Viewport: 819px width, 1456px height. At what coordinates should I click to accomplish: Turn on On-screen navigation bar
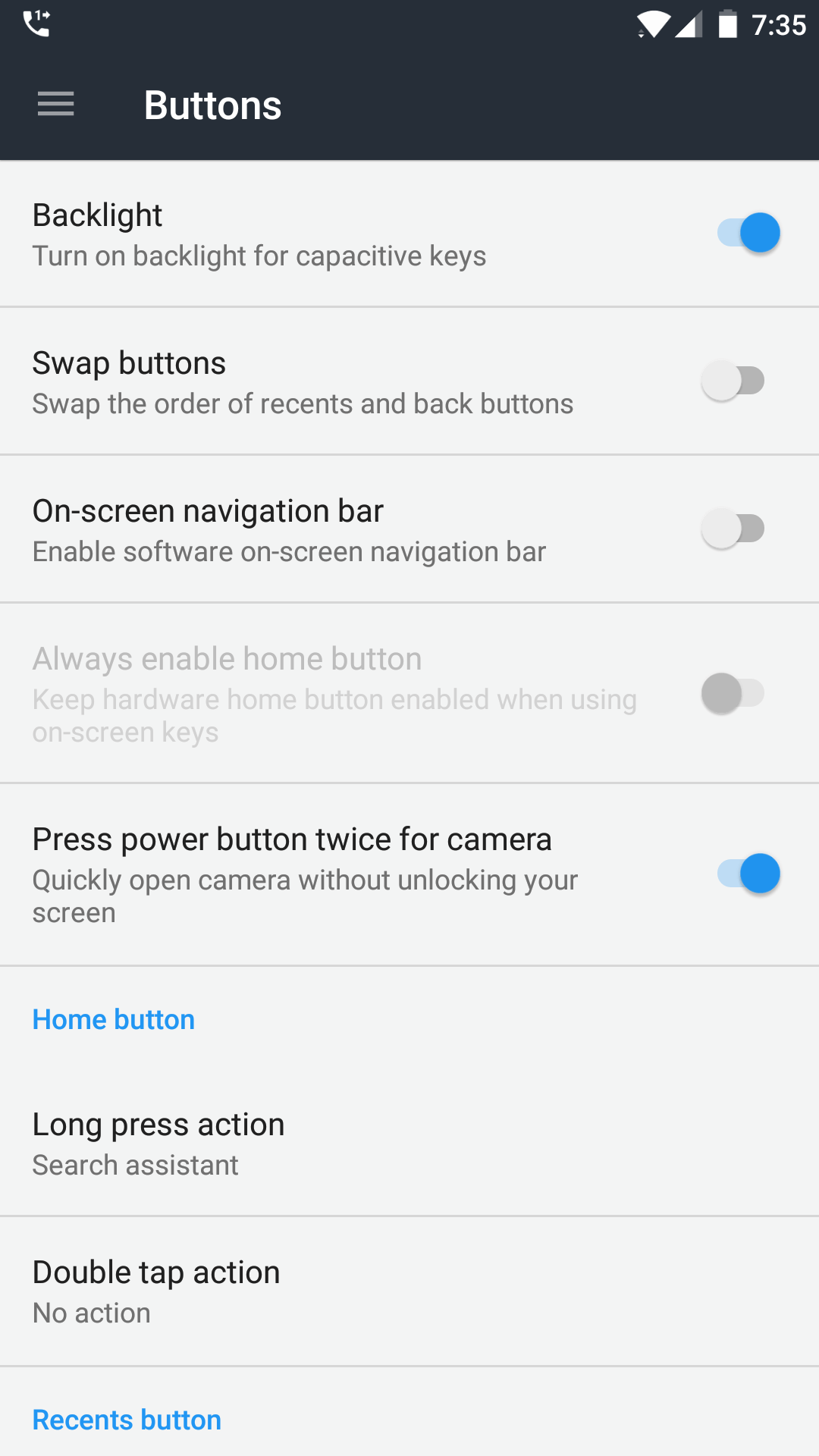click(x=733, y=529)
